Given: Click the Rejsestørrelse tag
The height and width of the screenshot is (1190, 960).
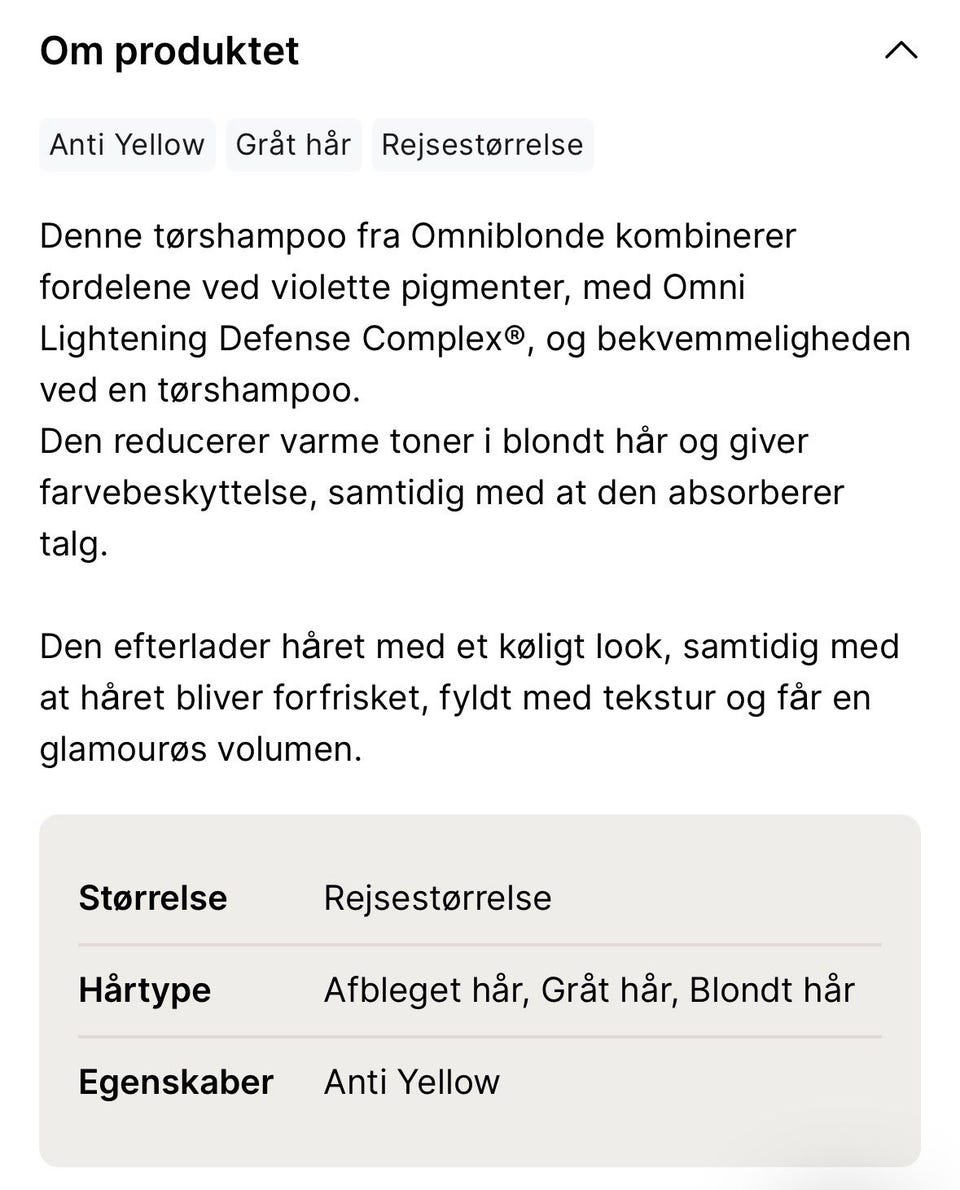Looking at the screenshot, I should (482, 144).
